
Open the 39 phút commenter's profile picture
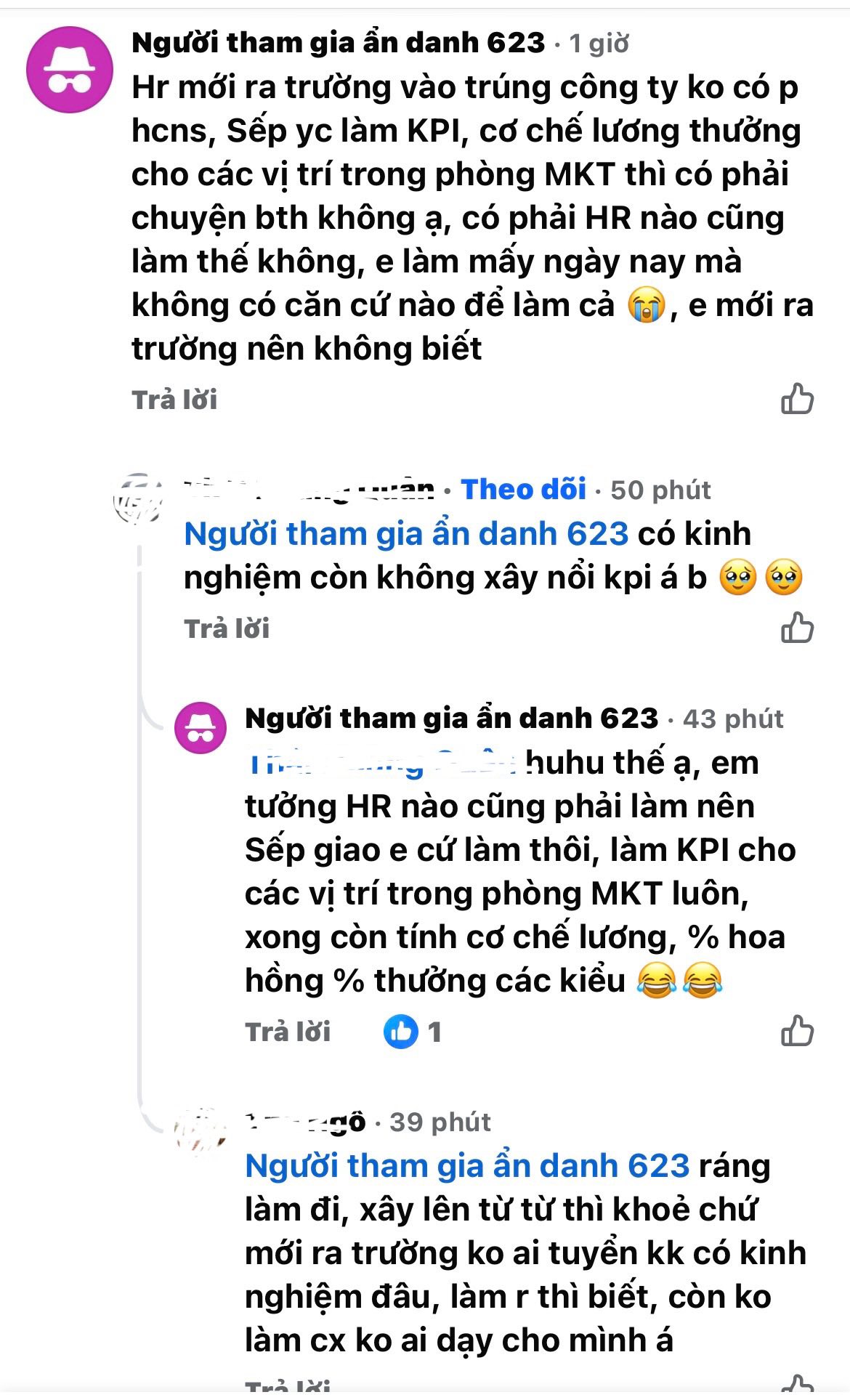click(x=199, y=1131)
